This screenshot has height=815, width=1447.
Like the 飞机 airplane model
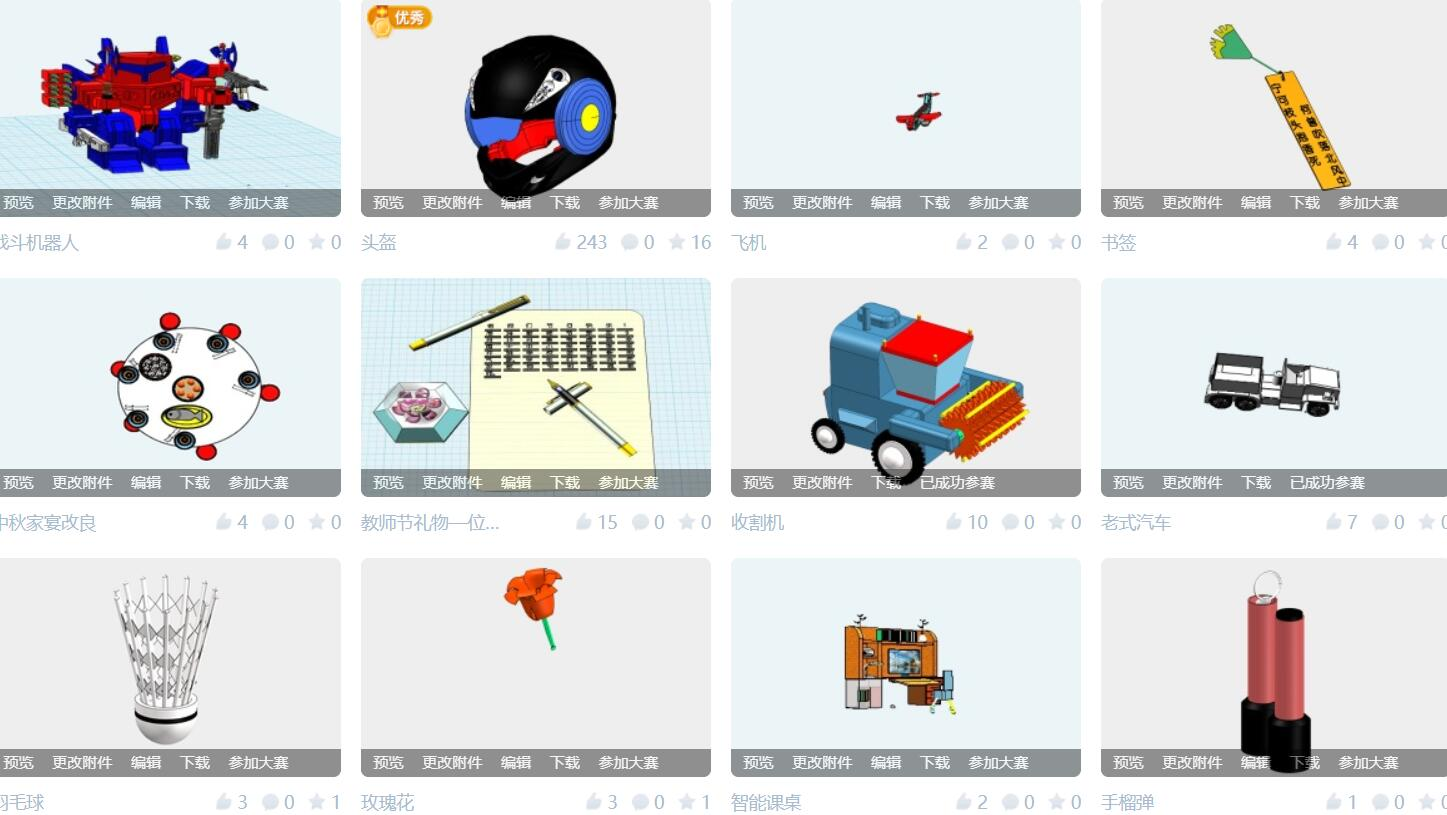coord(963,242)
